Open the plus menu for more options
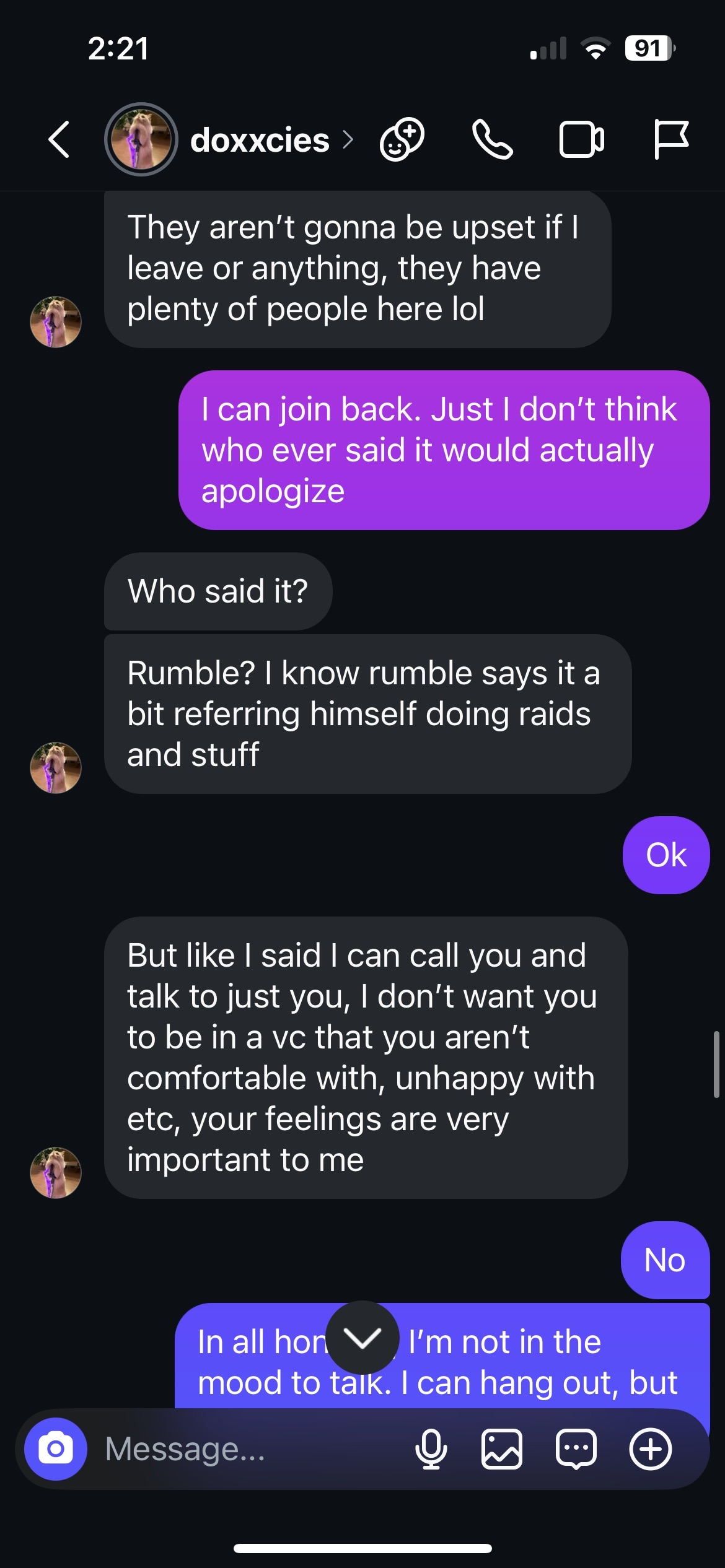 (650, 1449)
